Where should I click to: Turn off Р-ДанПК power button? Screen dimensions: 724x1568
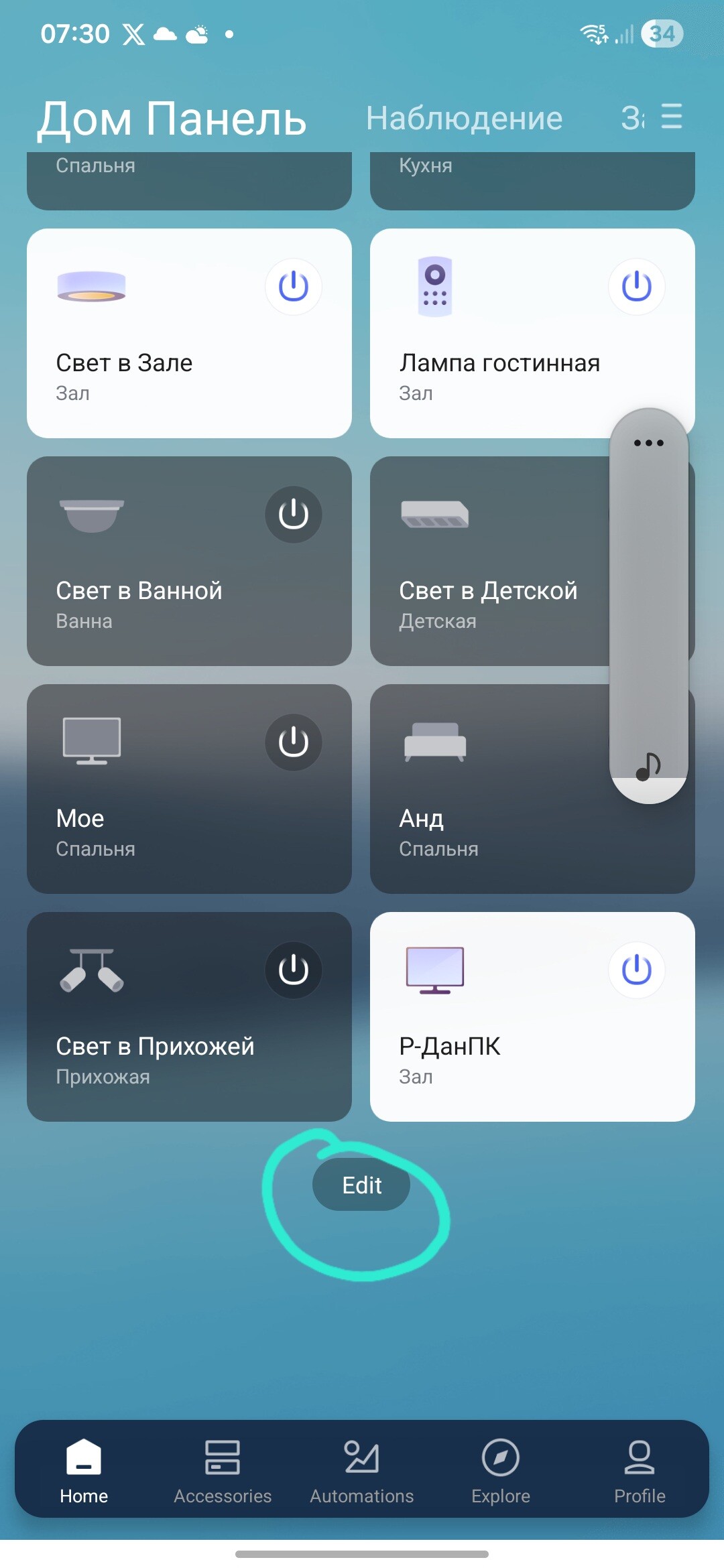pyautogui.click(x=636, y=970)
